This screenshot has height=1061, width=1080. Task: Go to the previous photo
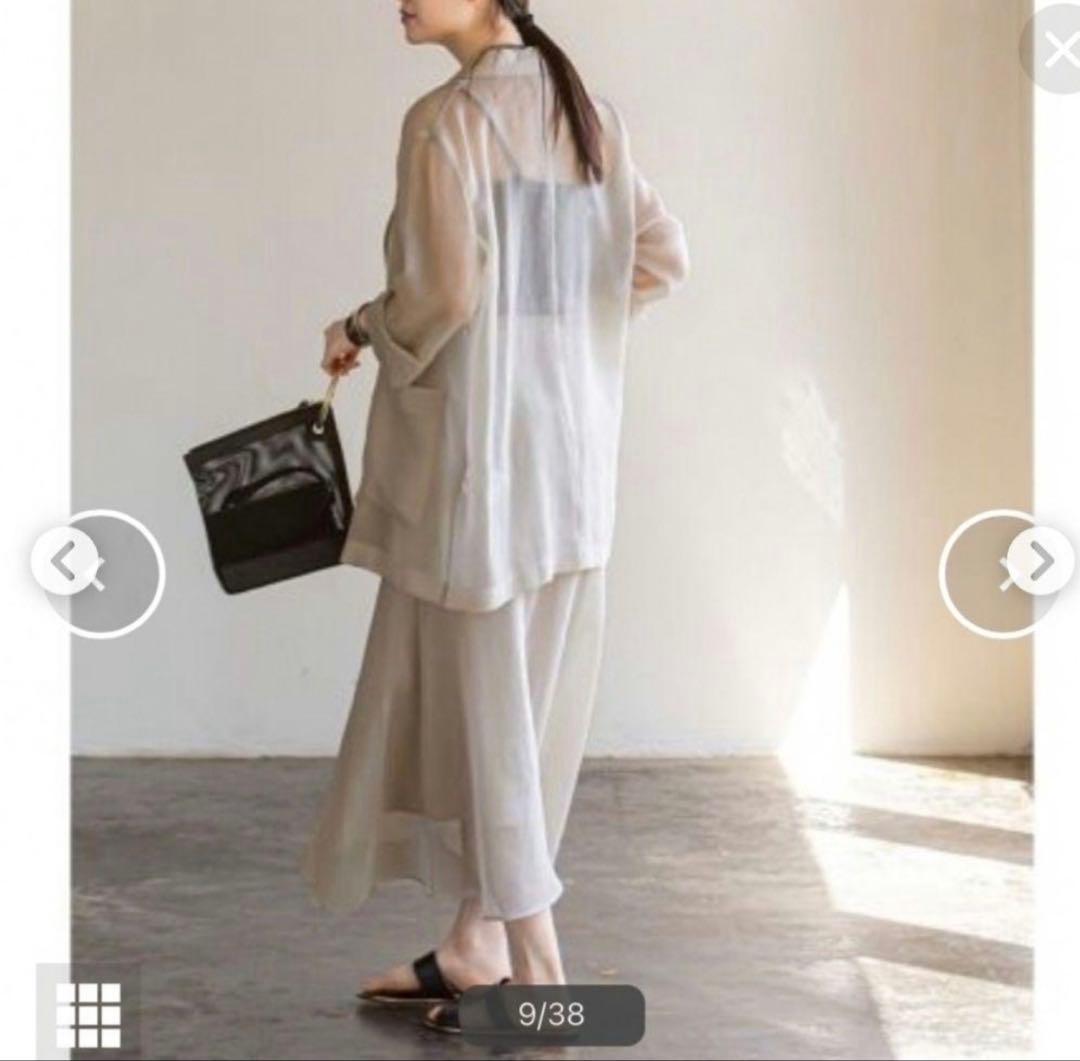point(66,563)
